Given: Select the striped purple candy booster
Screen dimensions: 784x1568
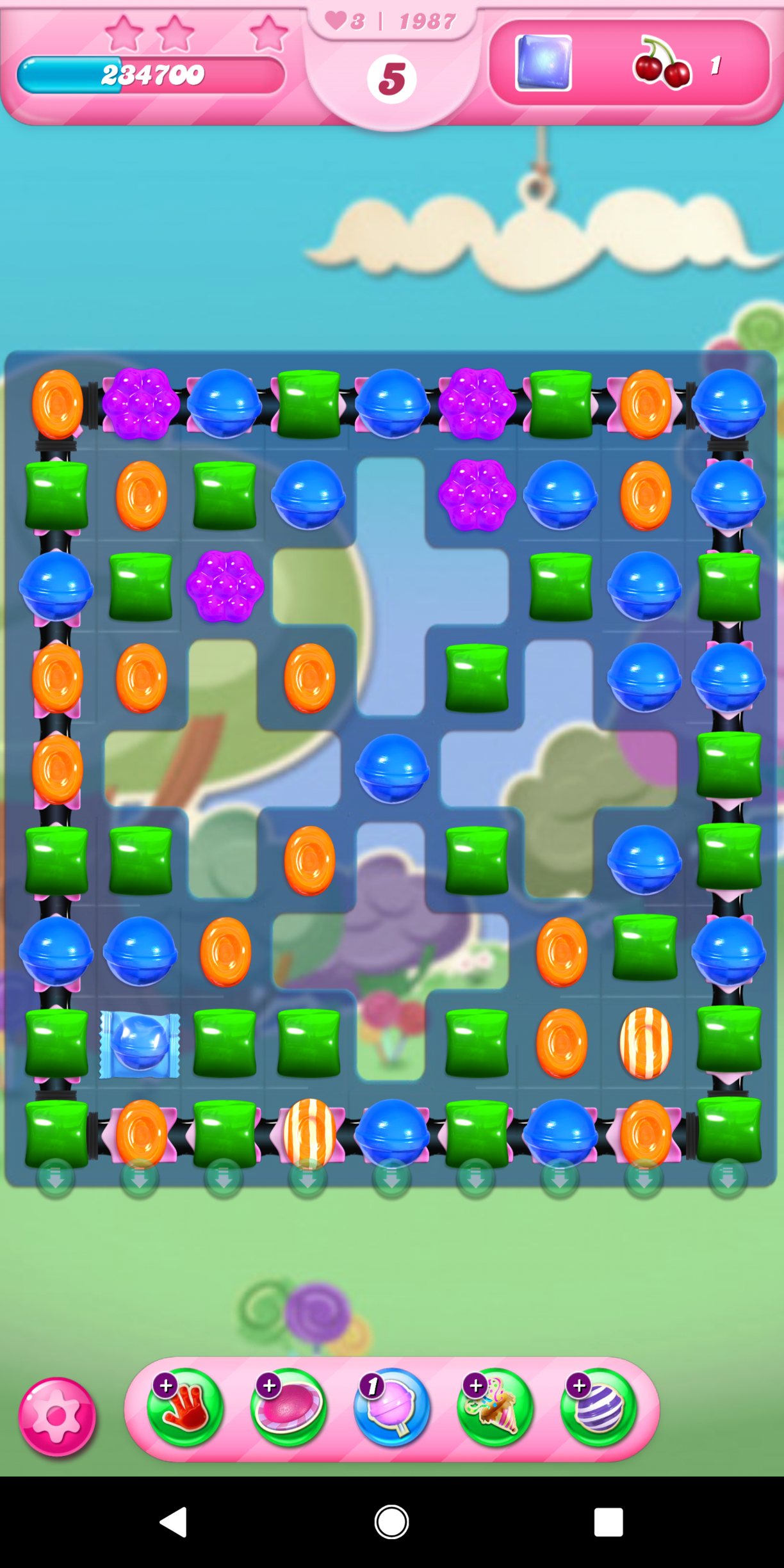Looking at the screenshot, I should tap(598, 1408).
